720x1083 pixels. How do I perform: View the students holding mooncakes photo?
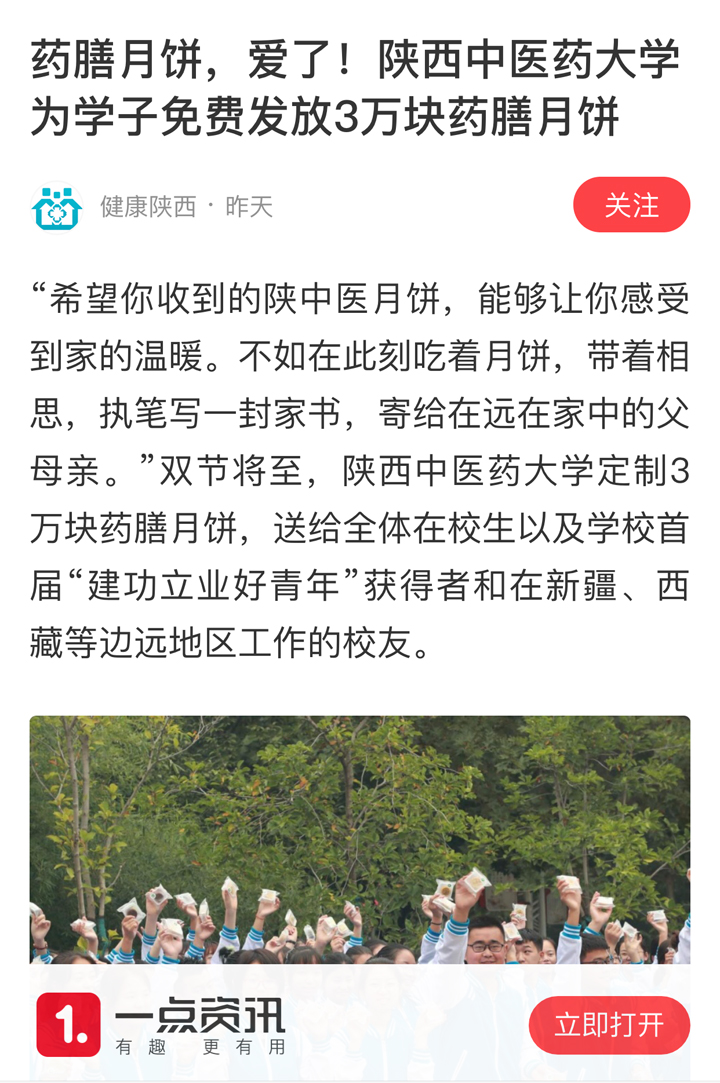[360, 840]
